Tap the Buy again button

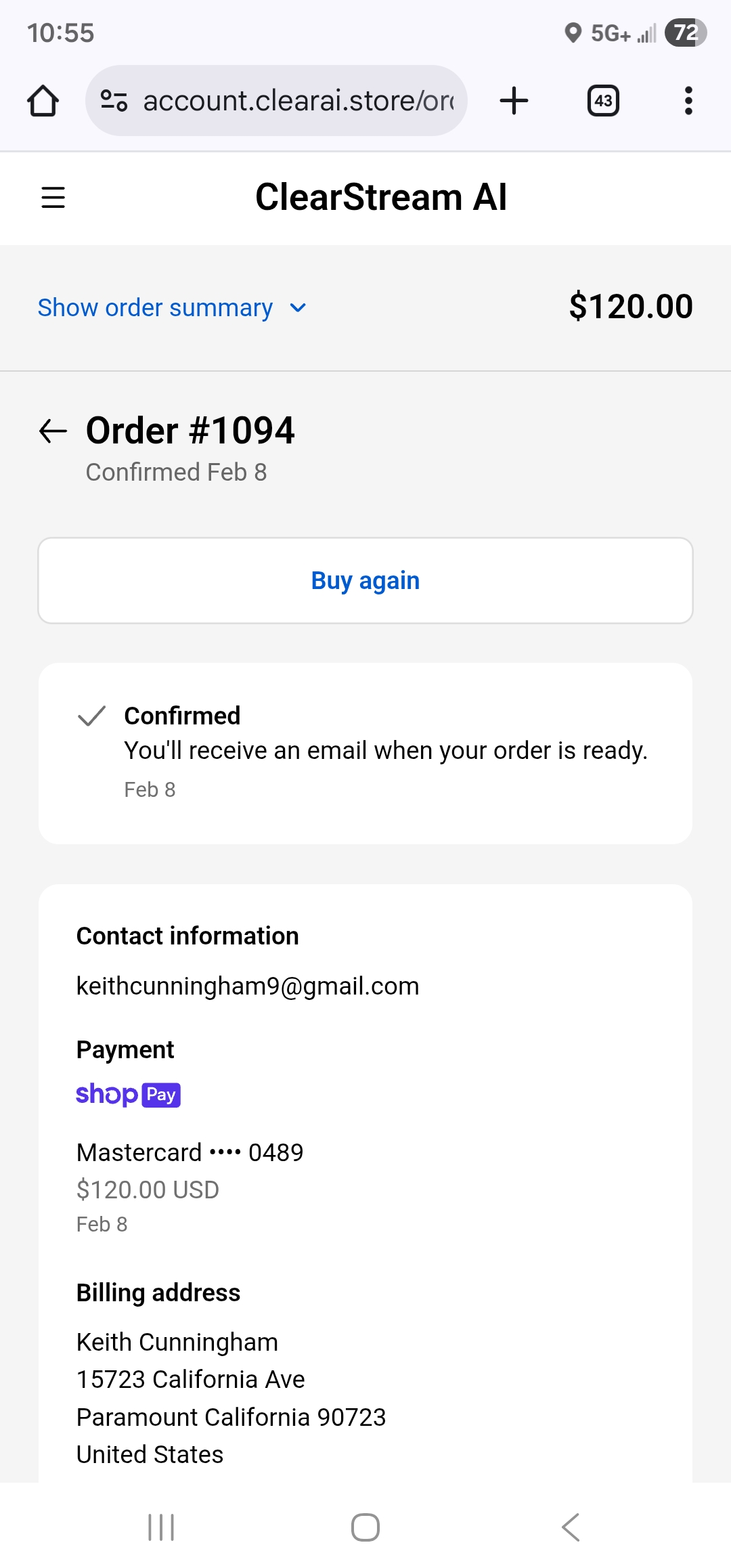tap(365, 581)
